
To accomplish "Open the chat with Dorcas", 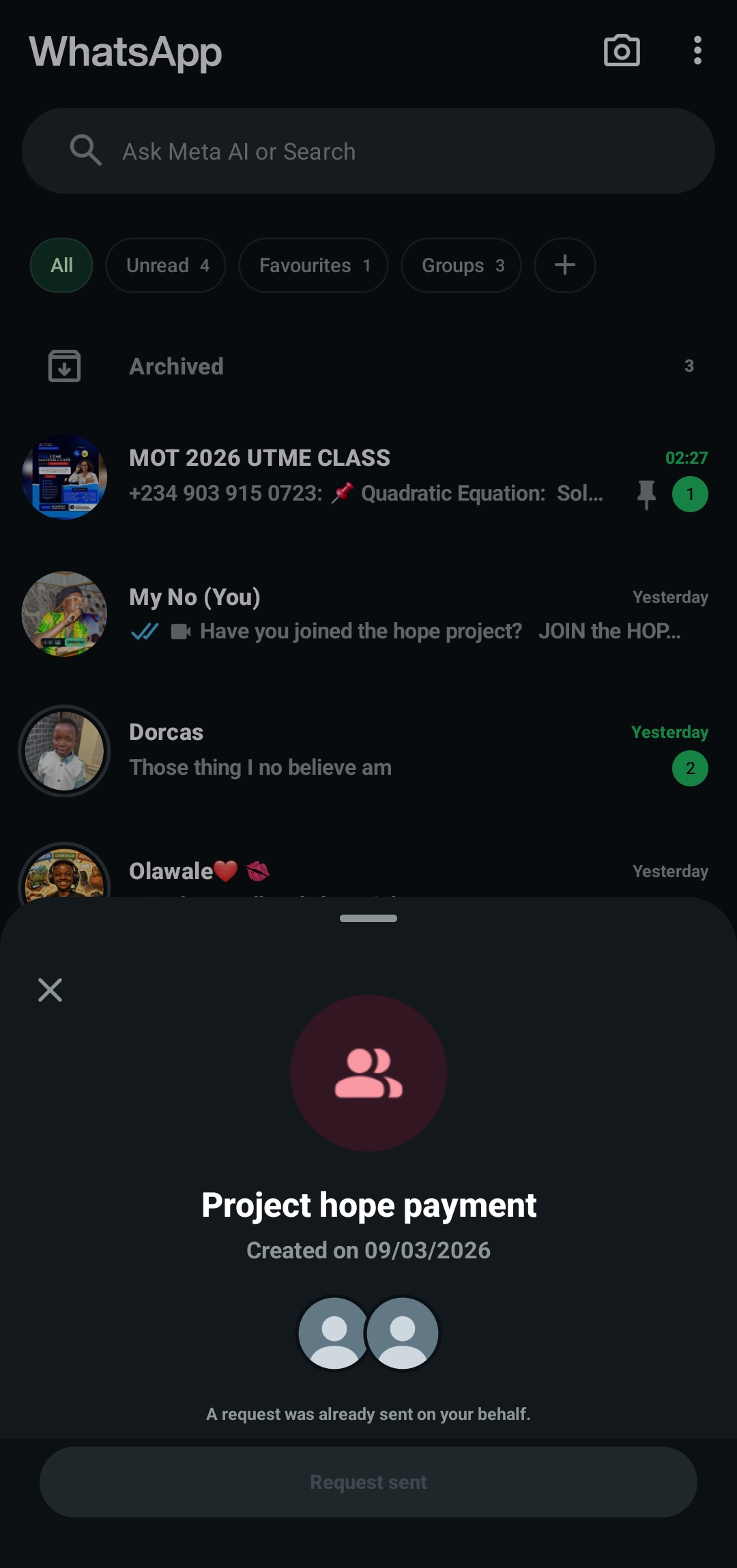I will tap(369, 750).
